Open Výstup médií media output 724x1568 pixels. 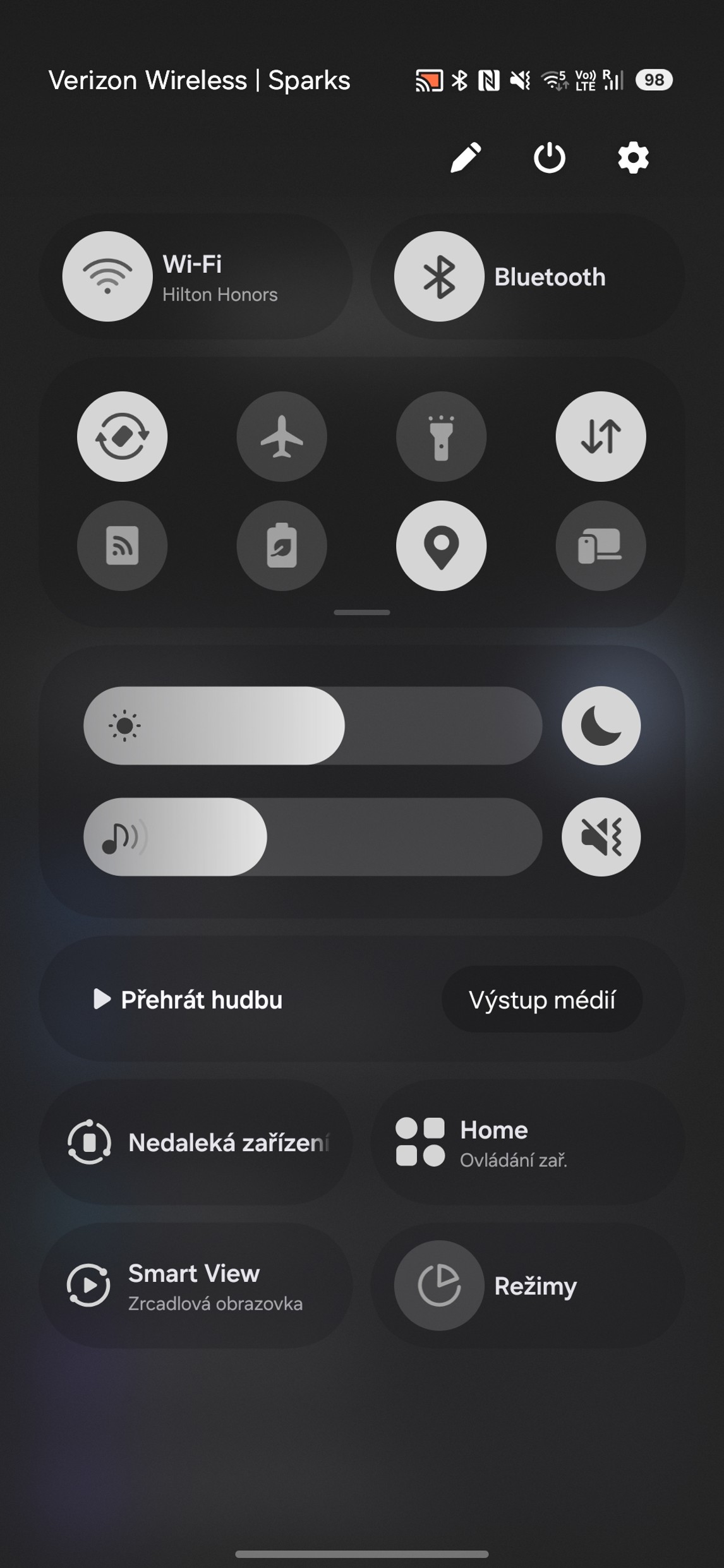tap(541, 1000)
